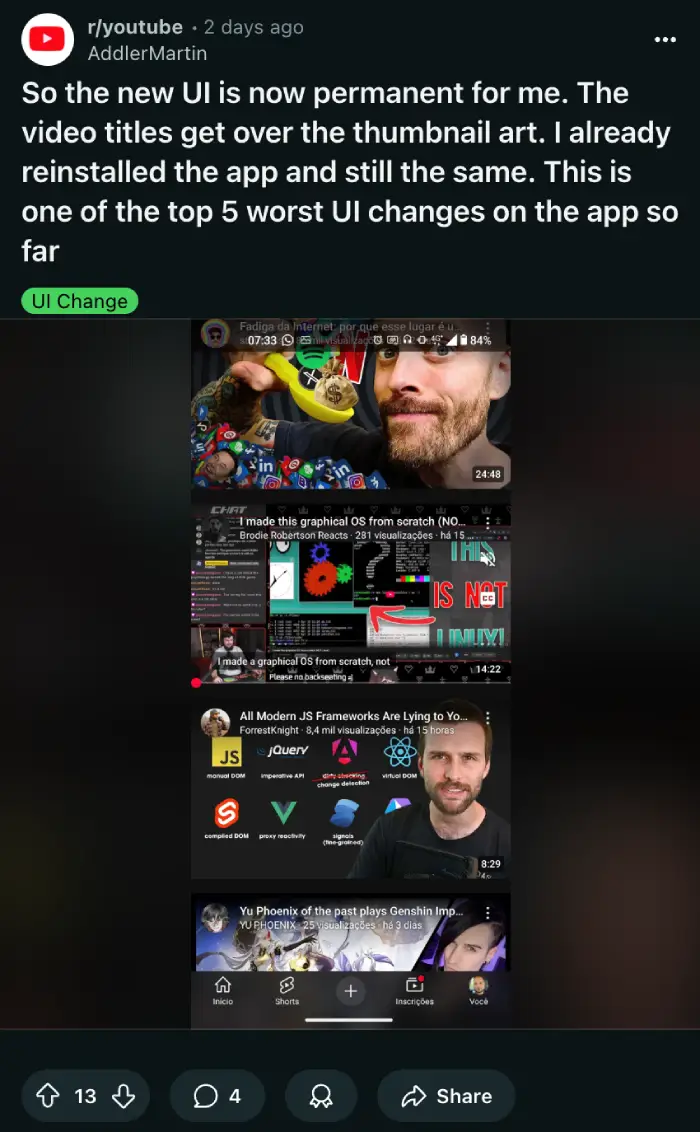700x1132 pixels.
Task: Give an award to this post
Action: coord(321,1096)
